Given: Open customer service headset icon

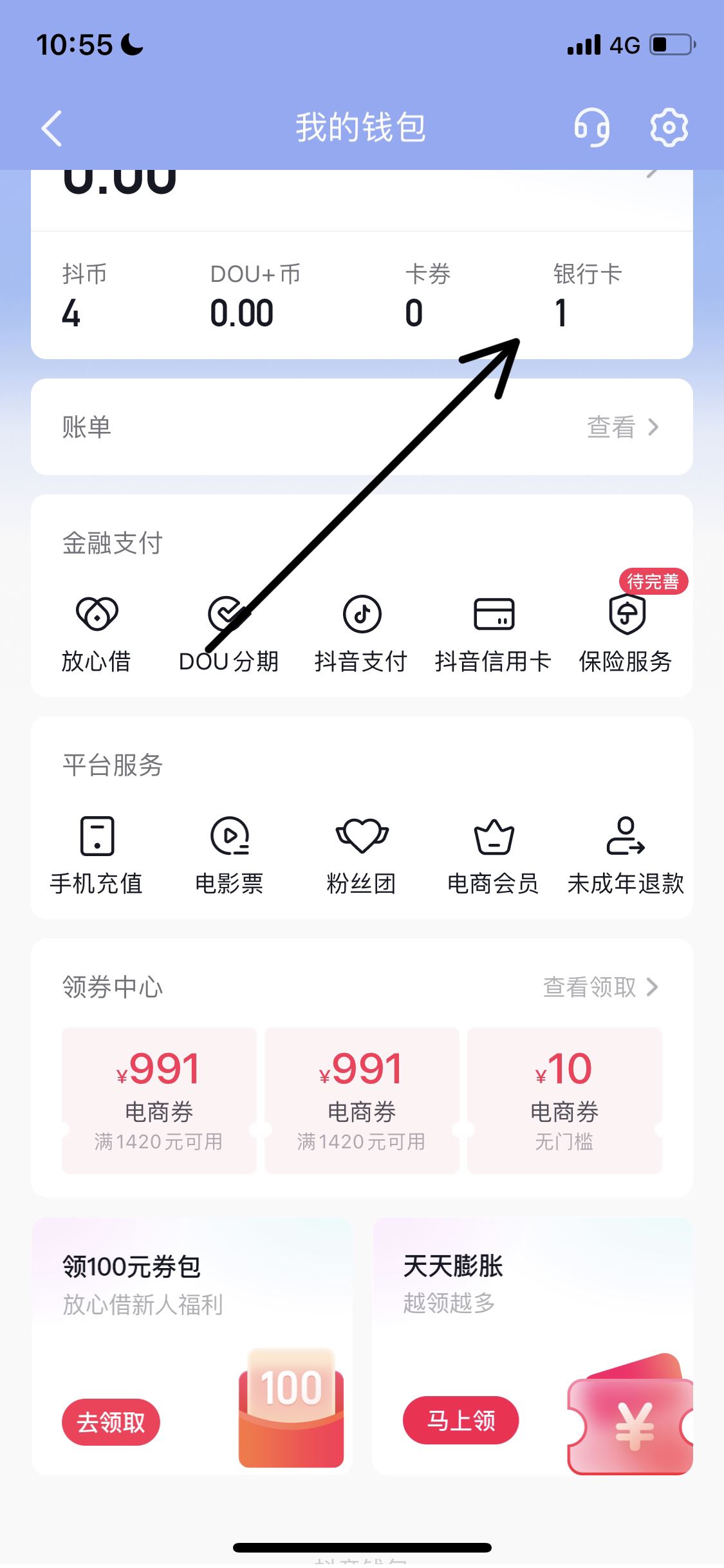Looking at the screenshot, I should click(x=592, y=126).
